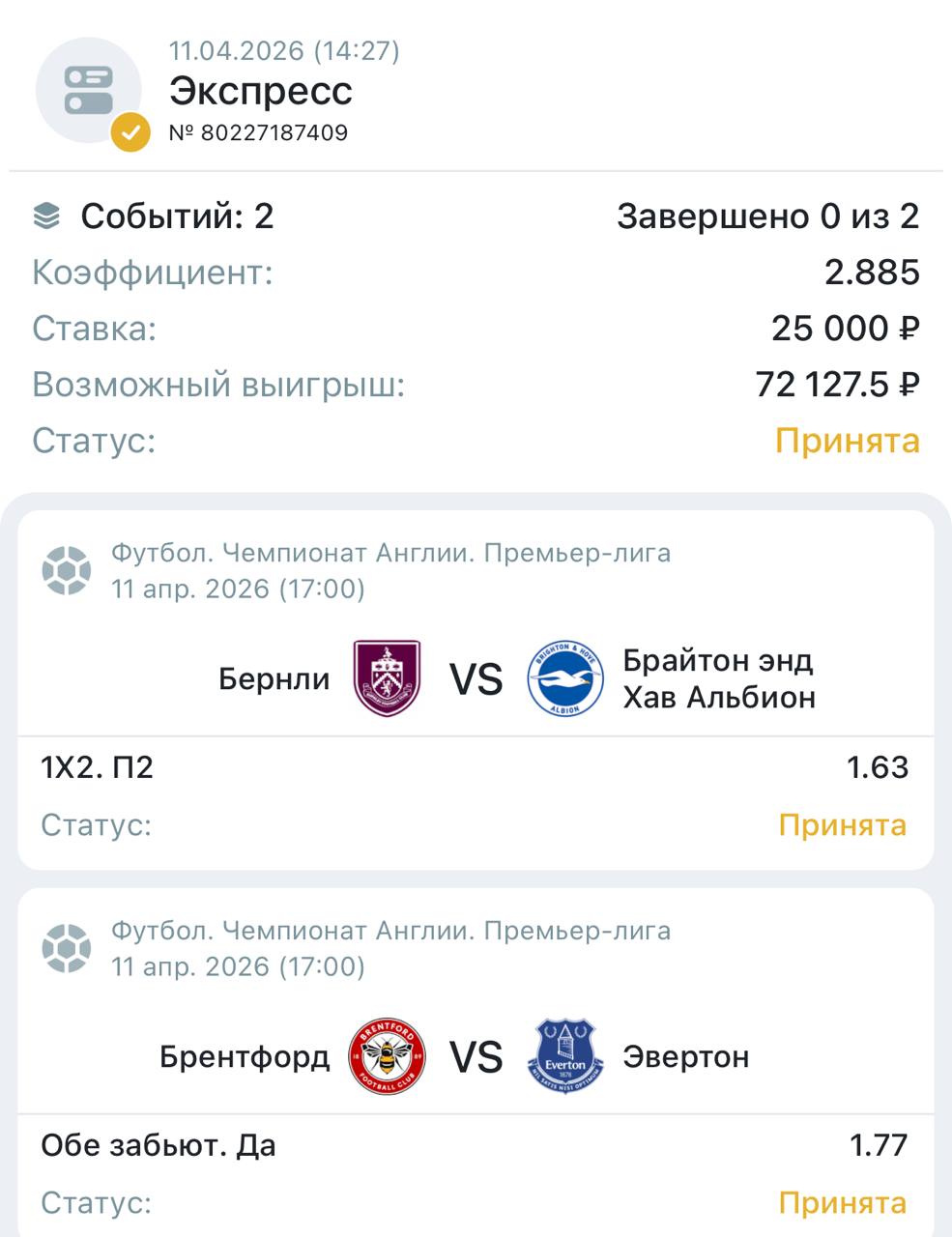
Task: Open the Бернли vs Брайтон event card
Action: (476, 678)
